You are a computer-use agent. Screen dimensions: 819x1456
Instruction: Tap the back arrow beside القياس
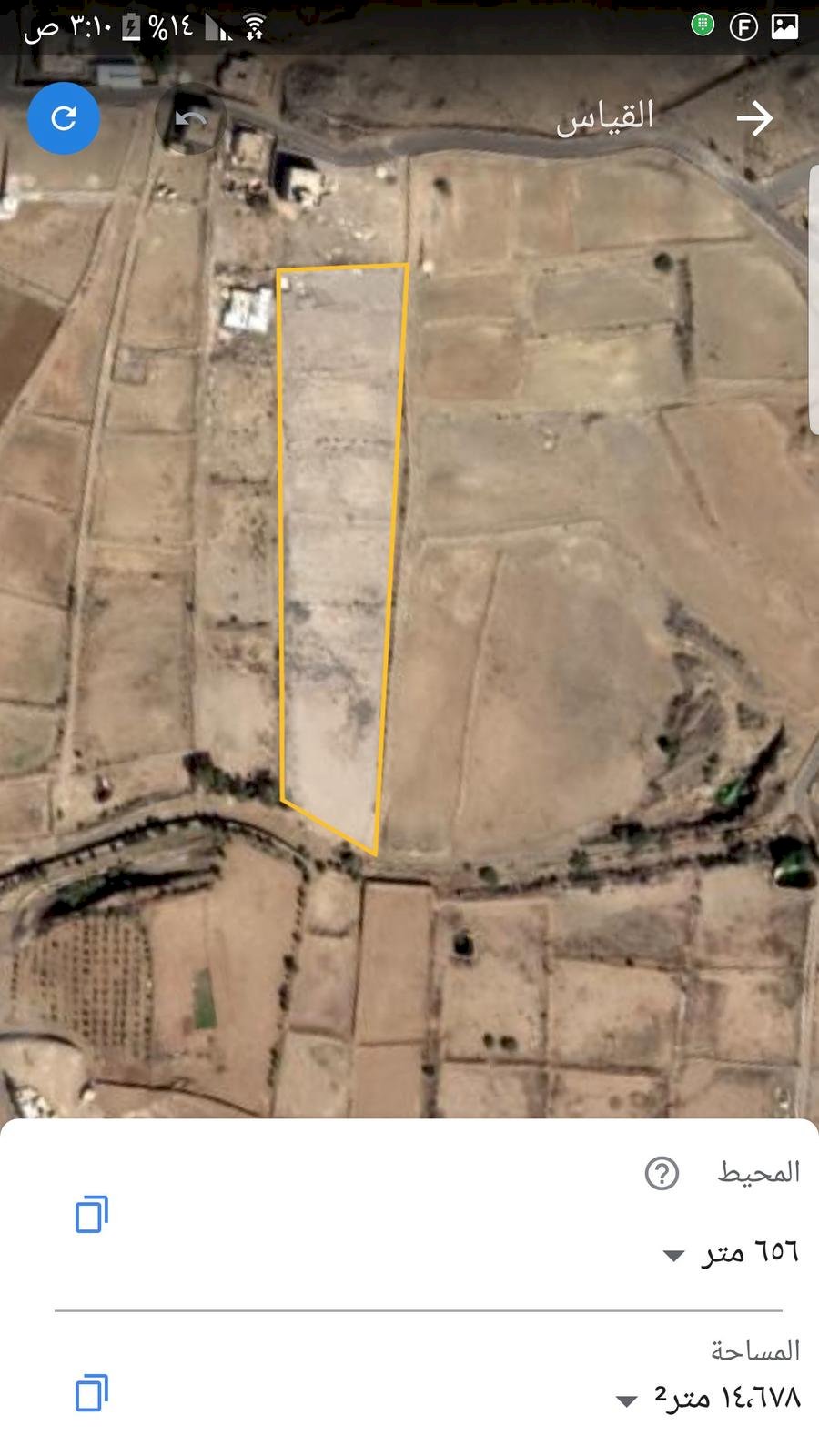(754, 118)
